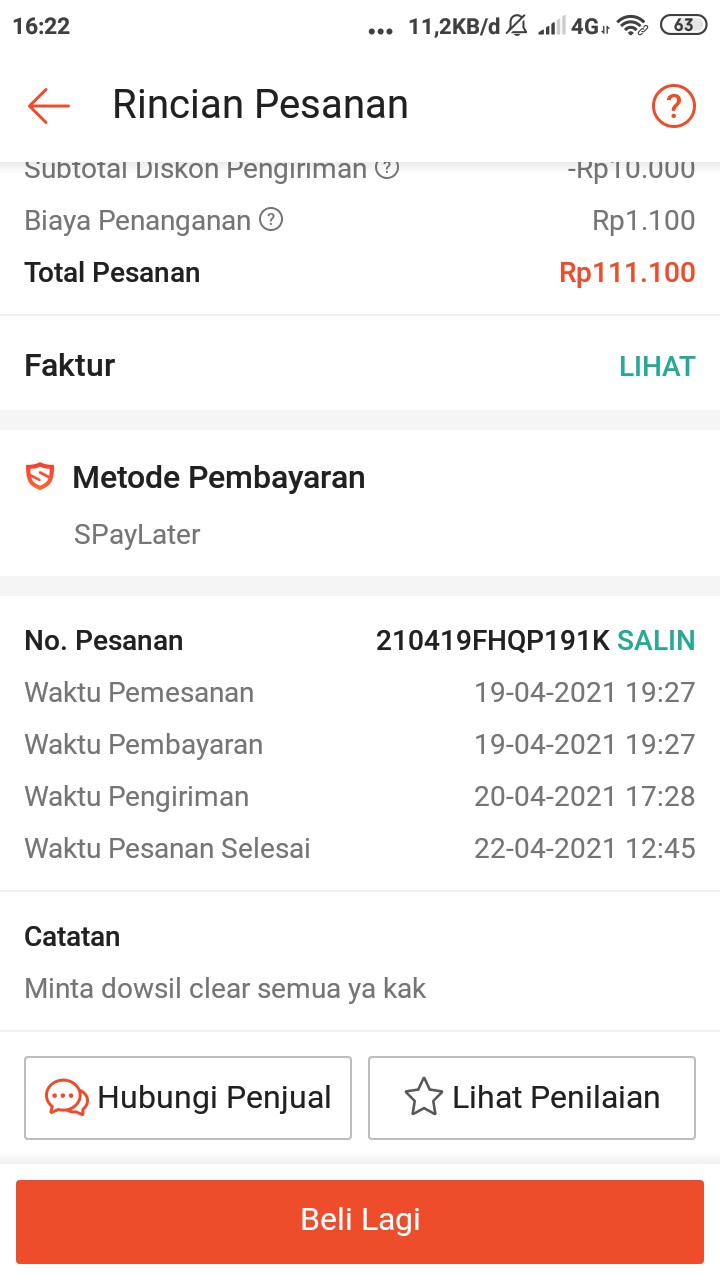Tap the info icon beside Biaya Penanganan
720x1280 pixels.
pyautogui.click(x=271, y=220)
